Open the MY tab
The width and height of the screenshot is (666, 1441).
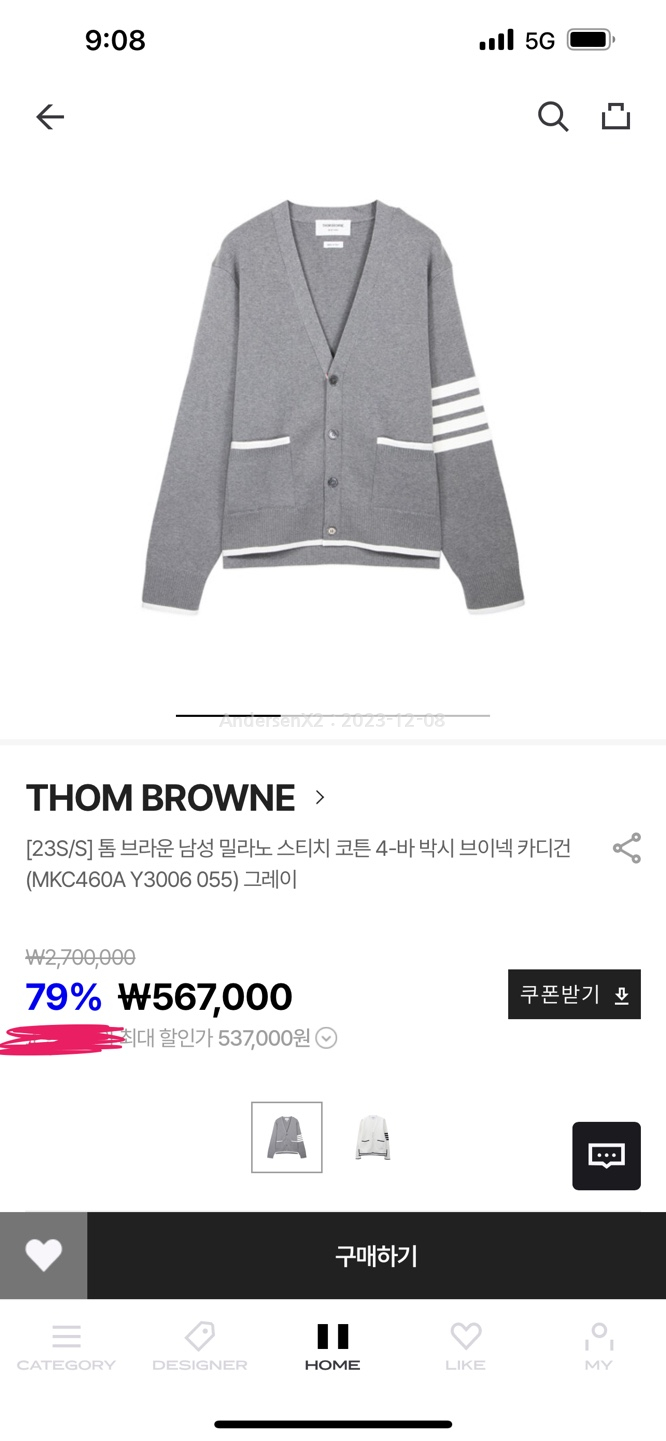click(x=598, y=1346)
